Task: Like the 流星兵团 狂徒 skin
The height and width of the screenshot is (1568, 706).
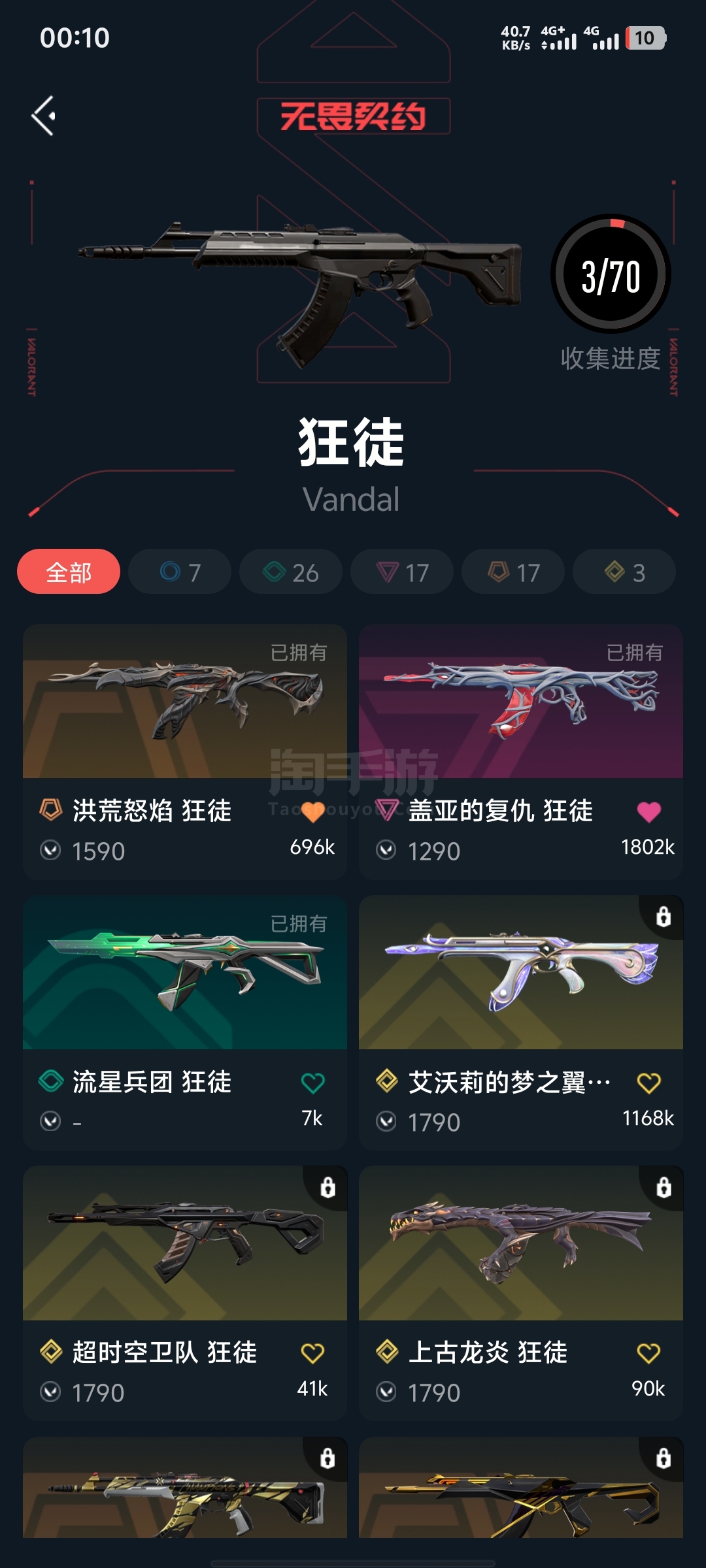Action: click(312, 1083)
